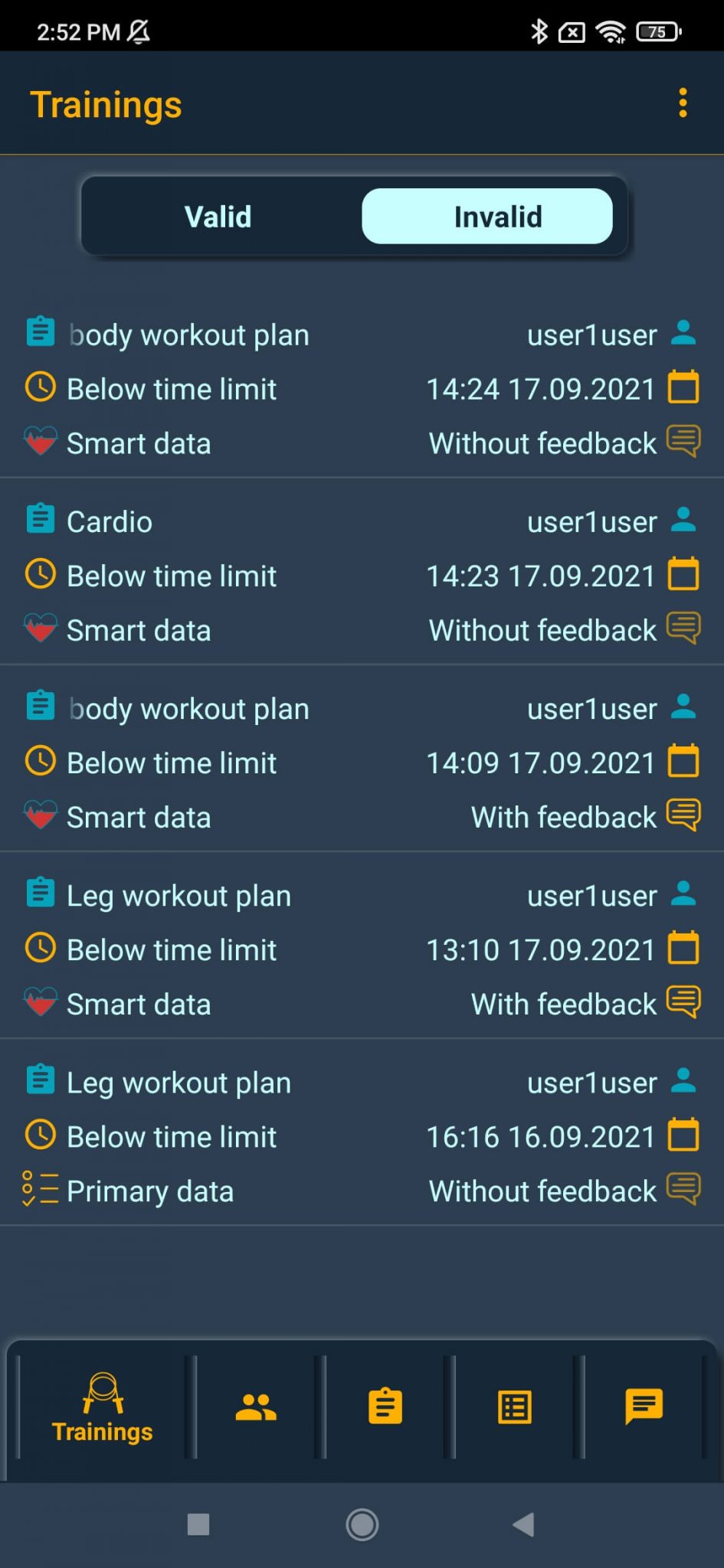This screenshot has height=1568, width=724.
Task: Go to the people bottom navigation tab
Action: coord(256,1408)
